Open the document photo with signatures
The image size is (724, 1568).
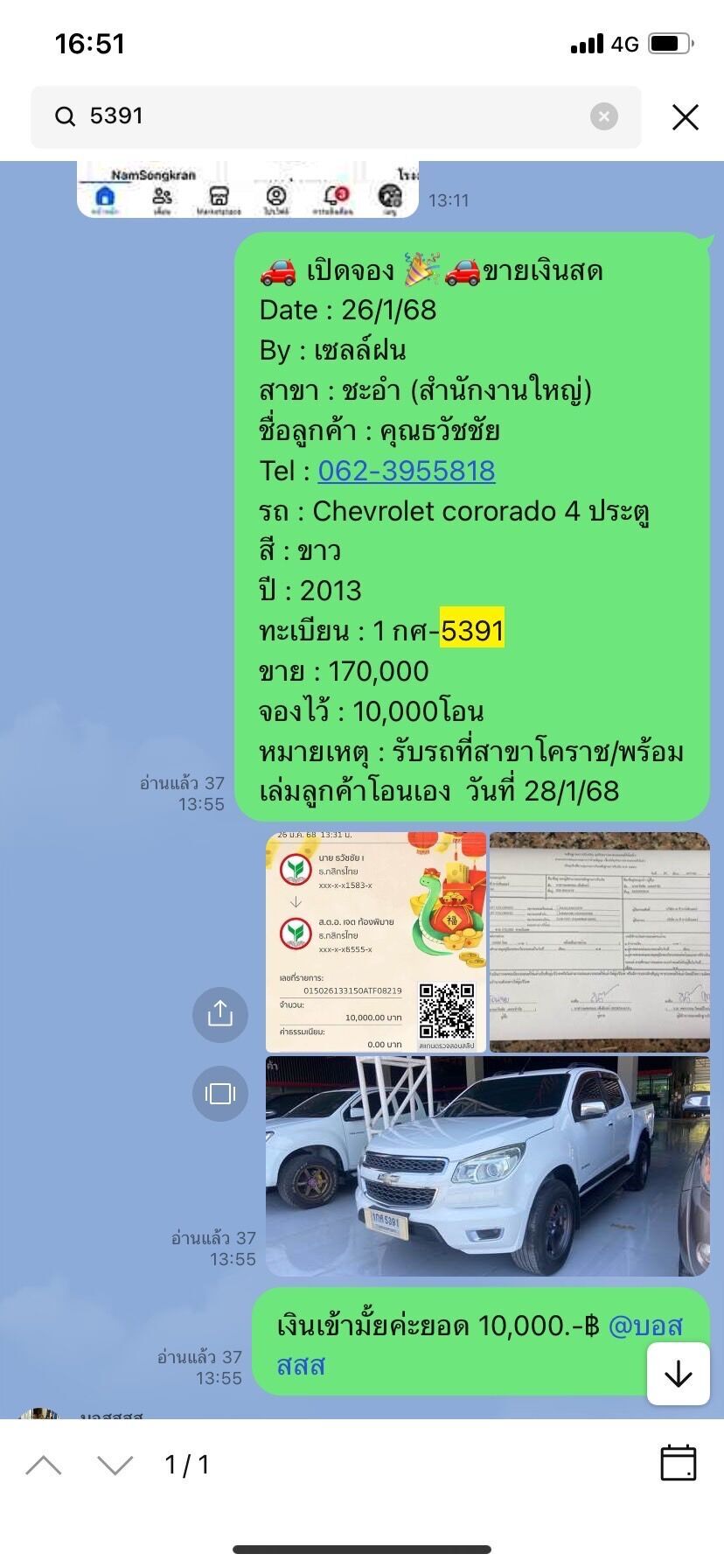[600, 942]
